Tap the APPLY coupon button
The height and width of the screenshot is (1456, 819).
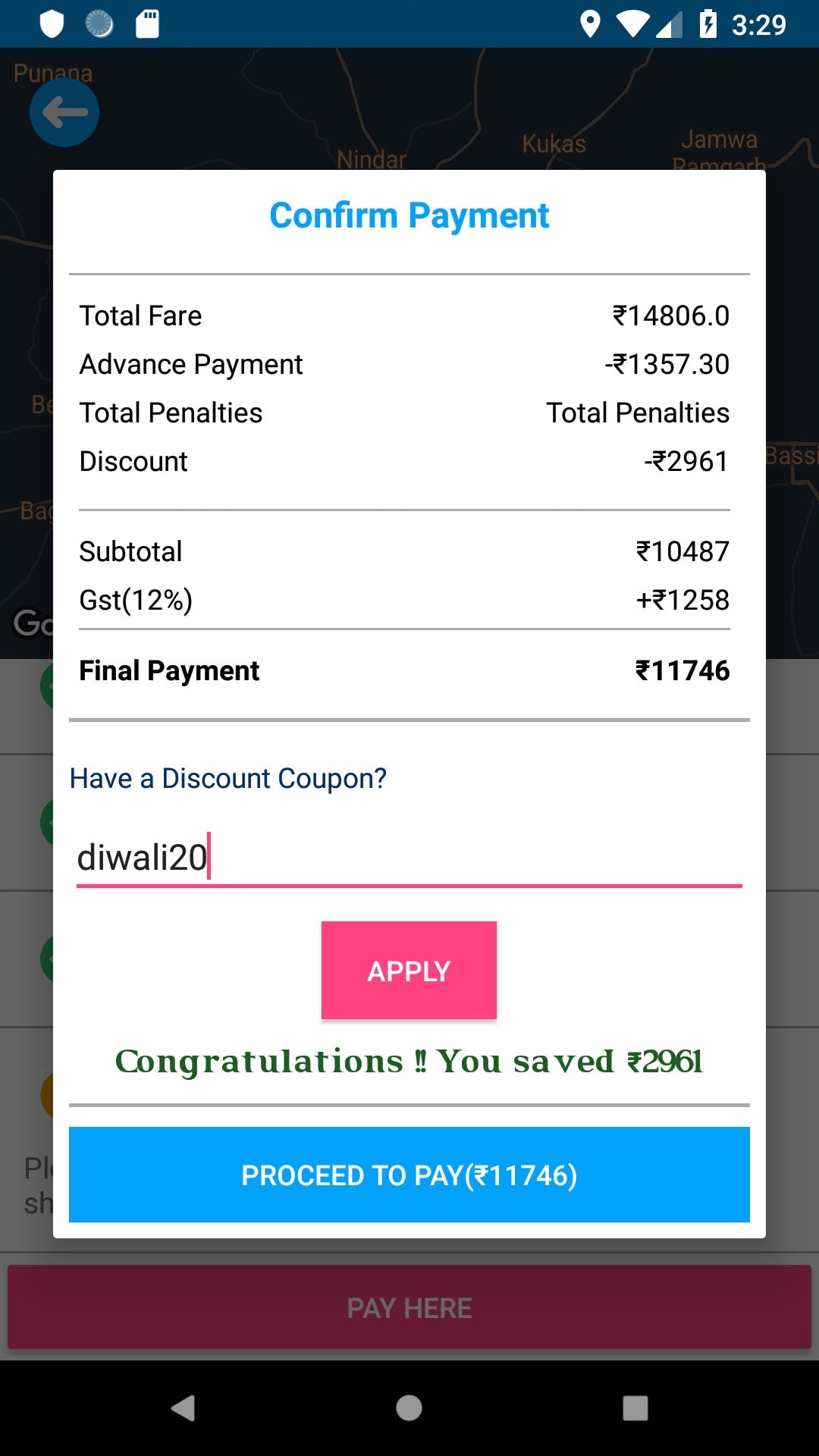point(409,970)
